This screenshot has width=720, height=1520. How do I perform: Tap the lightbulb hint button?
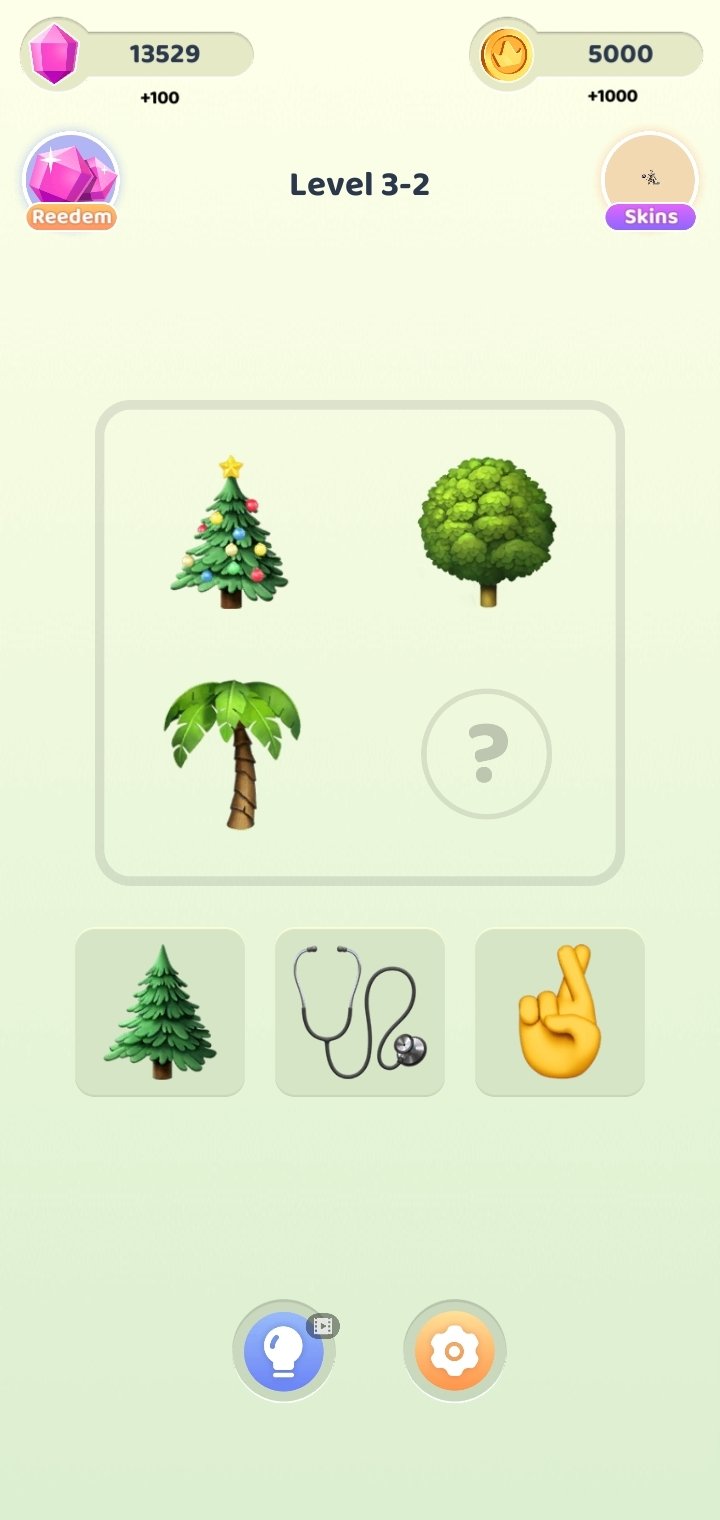pyautogui.click(x=284, y=1351)
